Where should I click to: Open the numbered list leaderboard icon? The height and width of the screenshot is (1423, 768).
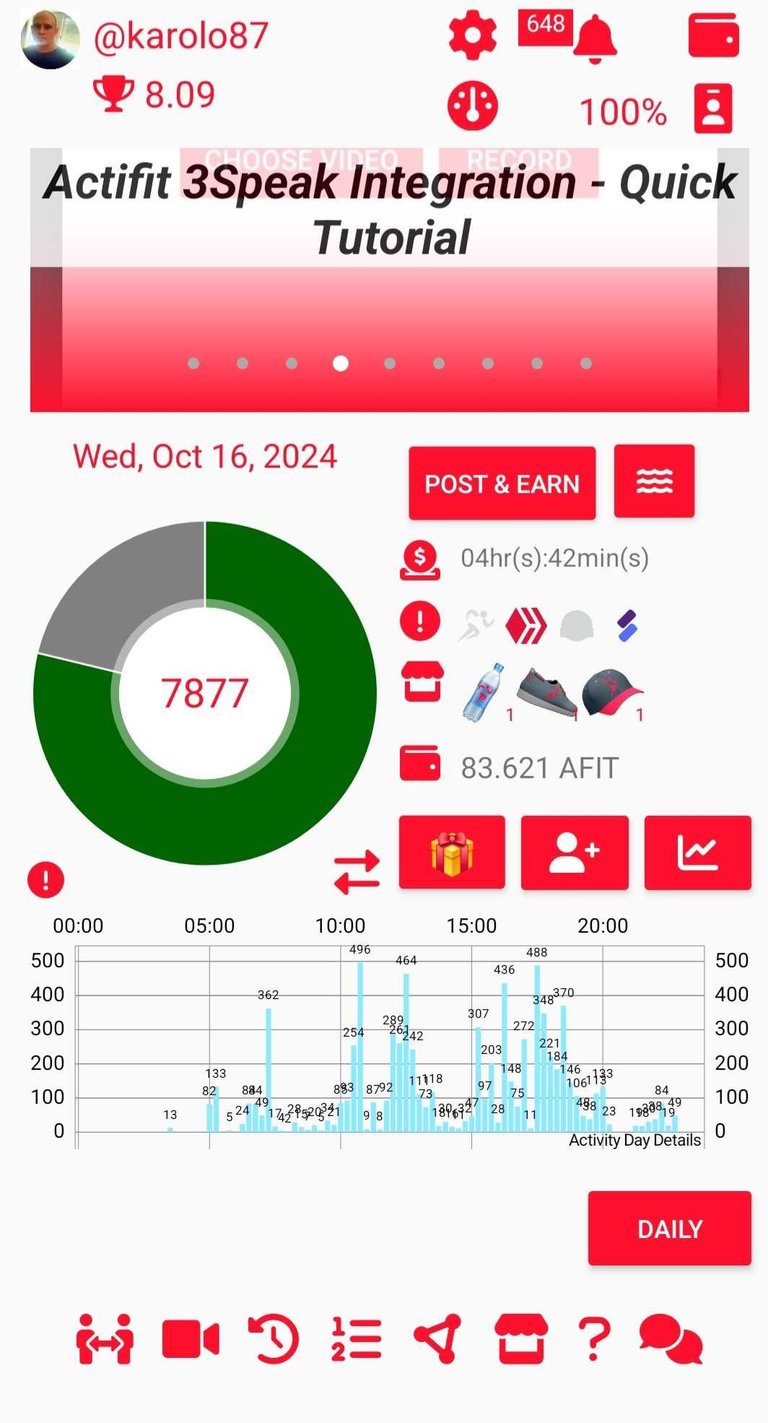coord(356,1340)
